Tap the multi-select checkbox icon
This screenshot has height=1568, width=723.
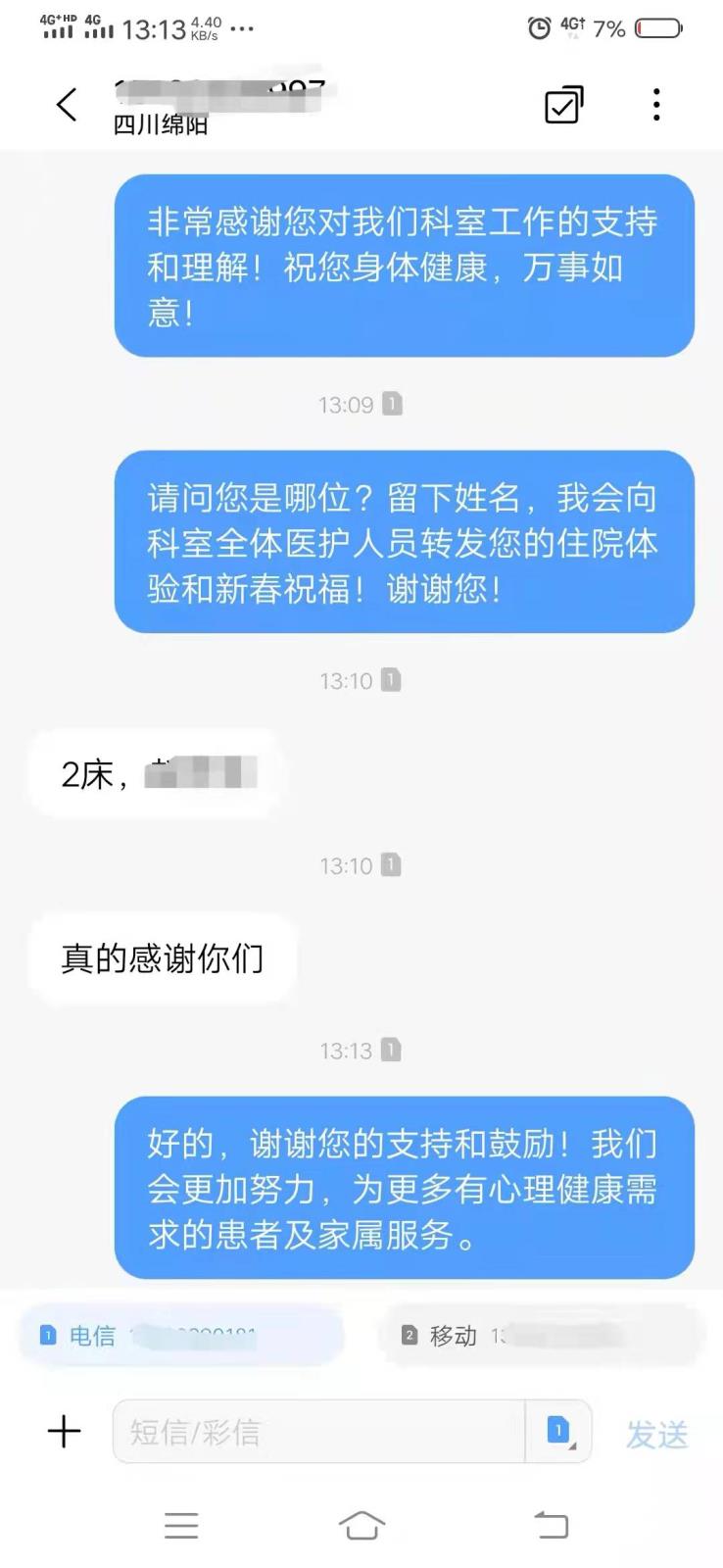point(563,105)
